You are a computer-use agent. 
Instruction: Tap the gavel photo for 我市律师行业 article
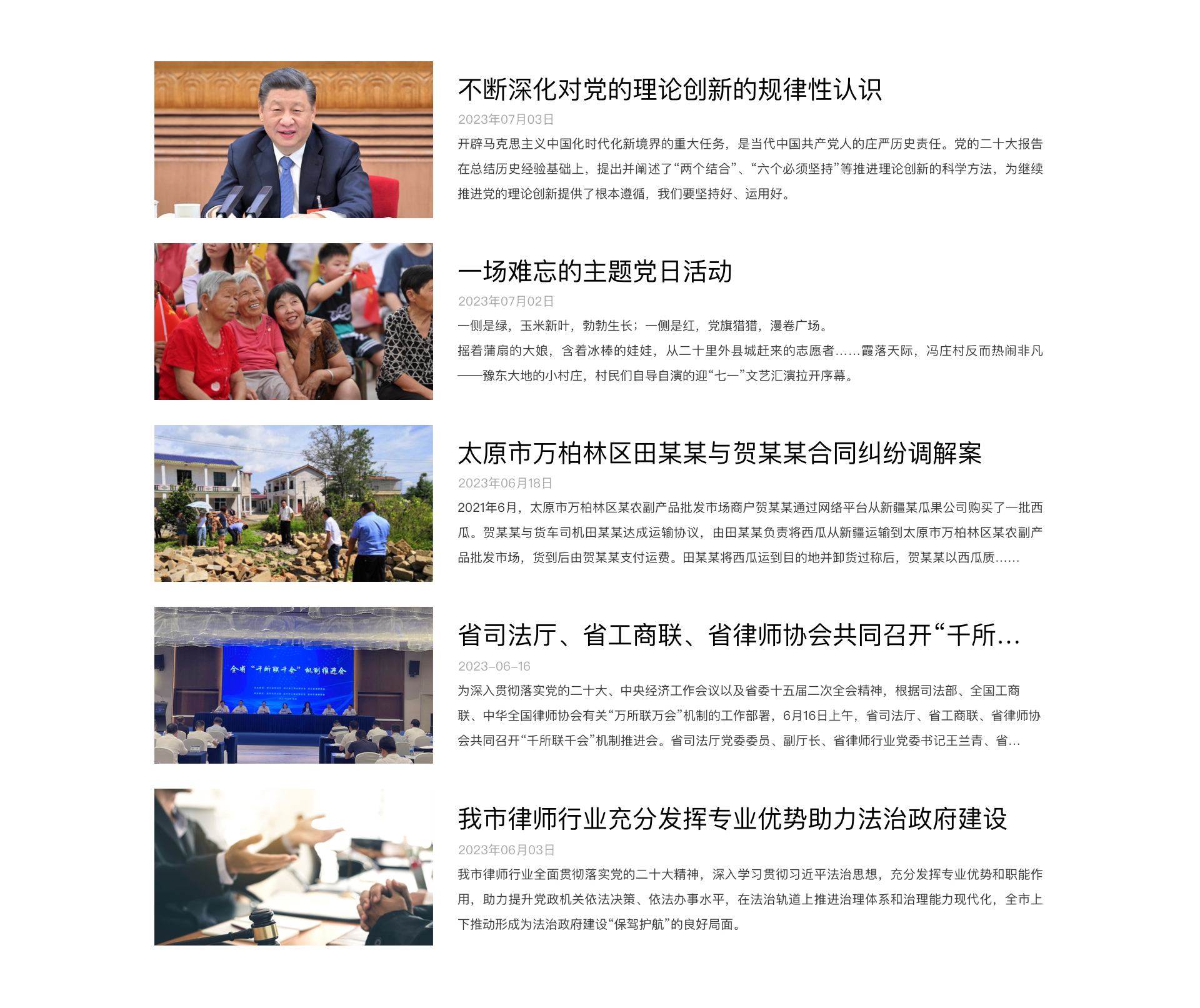(293, 867)
